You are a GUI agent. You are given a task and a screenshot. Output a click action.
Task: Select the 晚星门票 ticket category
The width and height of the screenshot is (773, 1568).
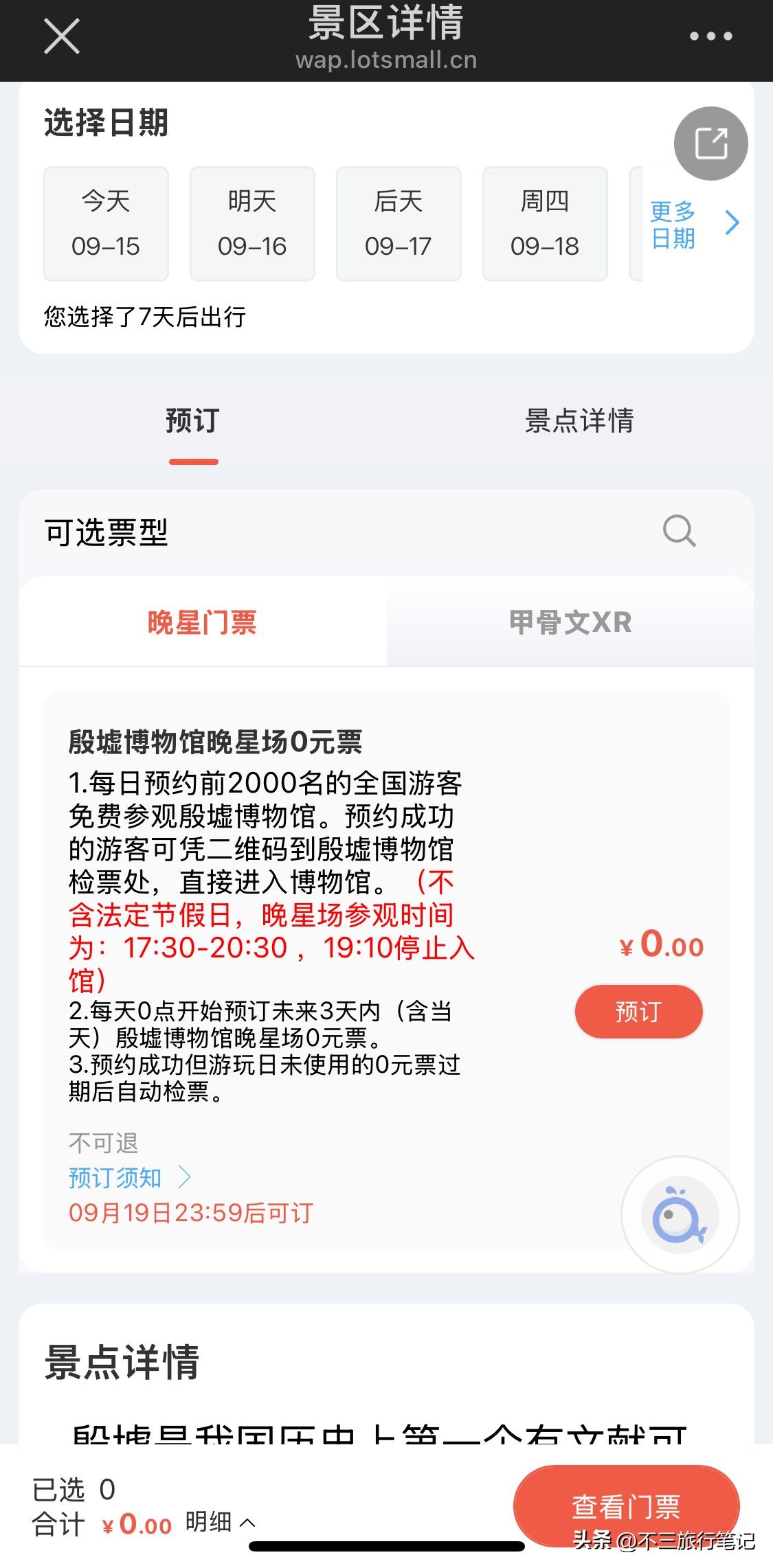[x=202, y=622]
